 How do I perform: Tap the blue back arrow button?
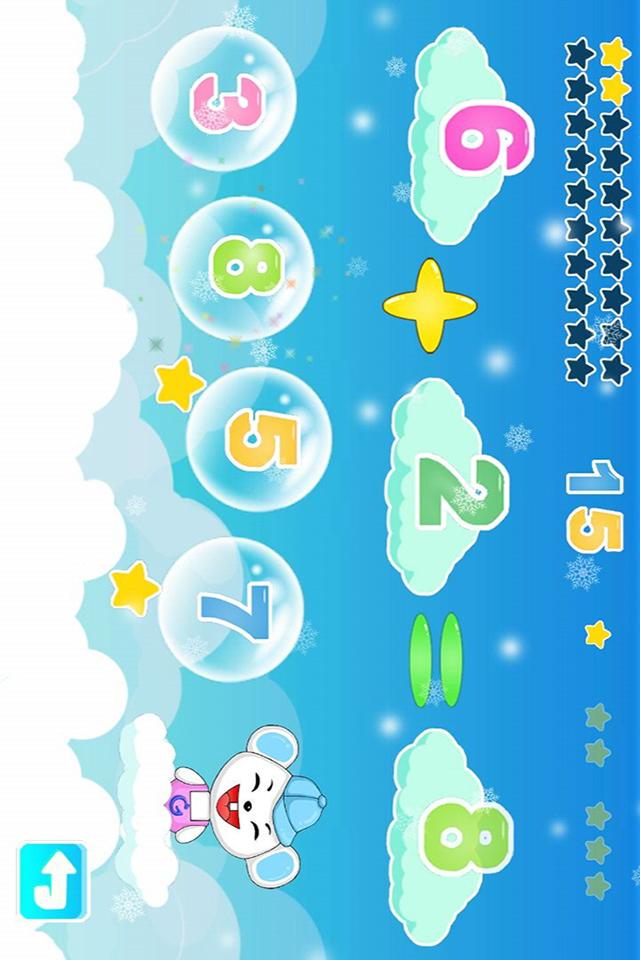pyautogui.click(x=52, y=880)
